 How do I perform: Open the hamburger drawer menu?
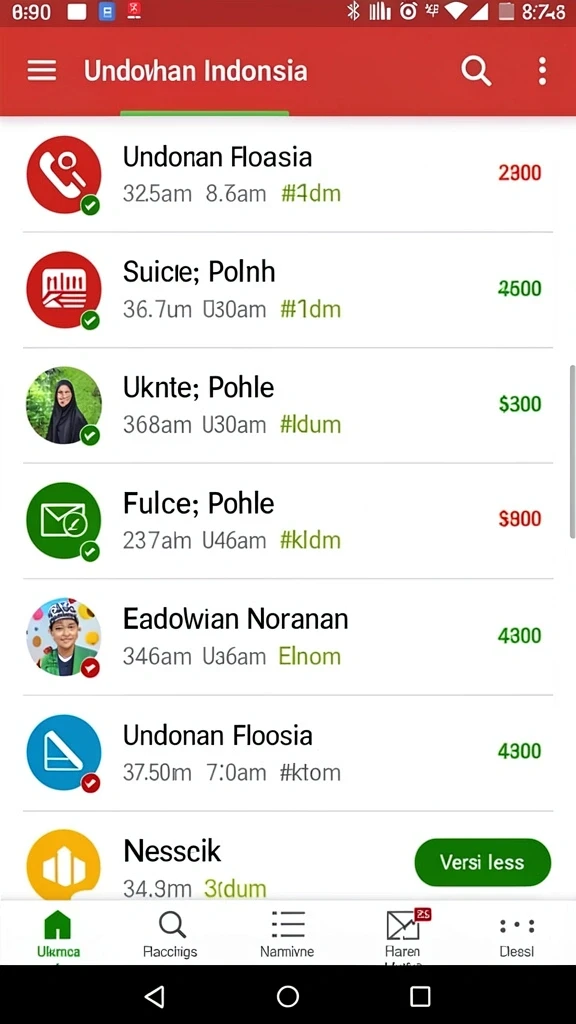tap(41, 71)
